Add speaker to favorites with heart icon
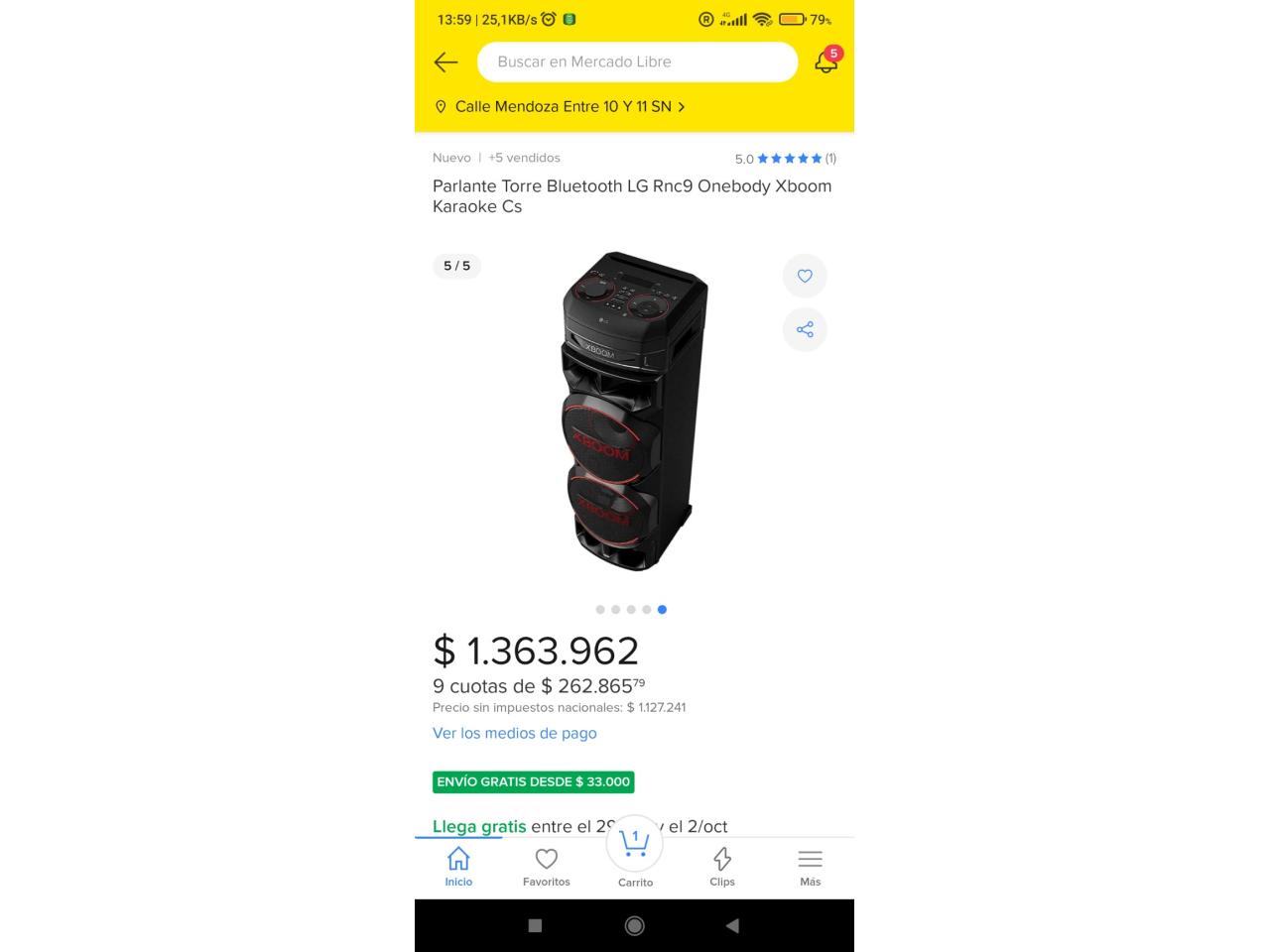Screen dimensions: 1270x952 [x=805, y=276]
